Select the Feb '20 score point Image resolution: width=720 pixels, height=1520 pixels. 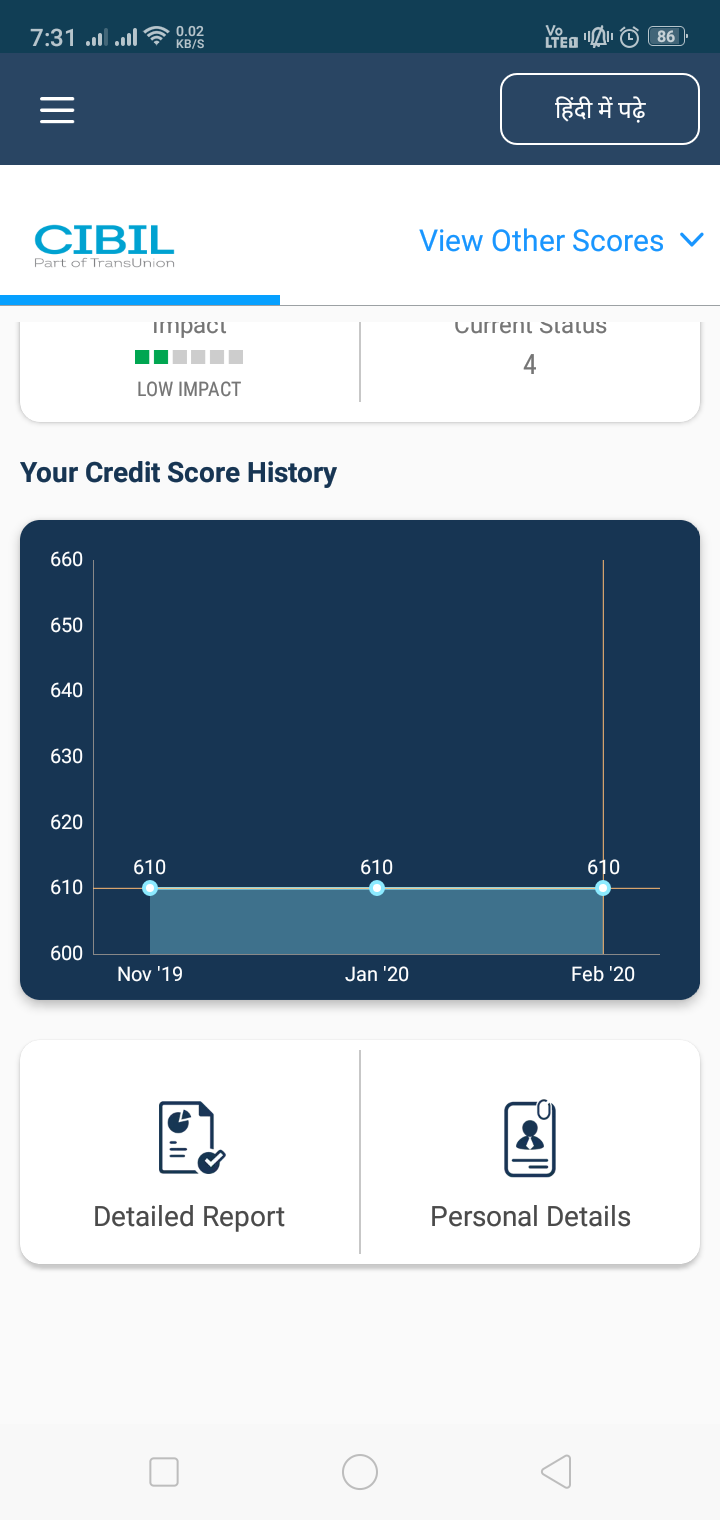(x=603, y=888)
